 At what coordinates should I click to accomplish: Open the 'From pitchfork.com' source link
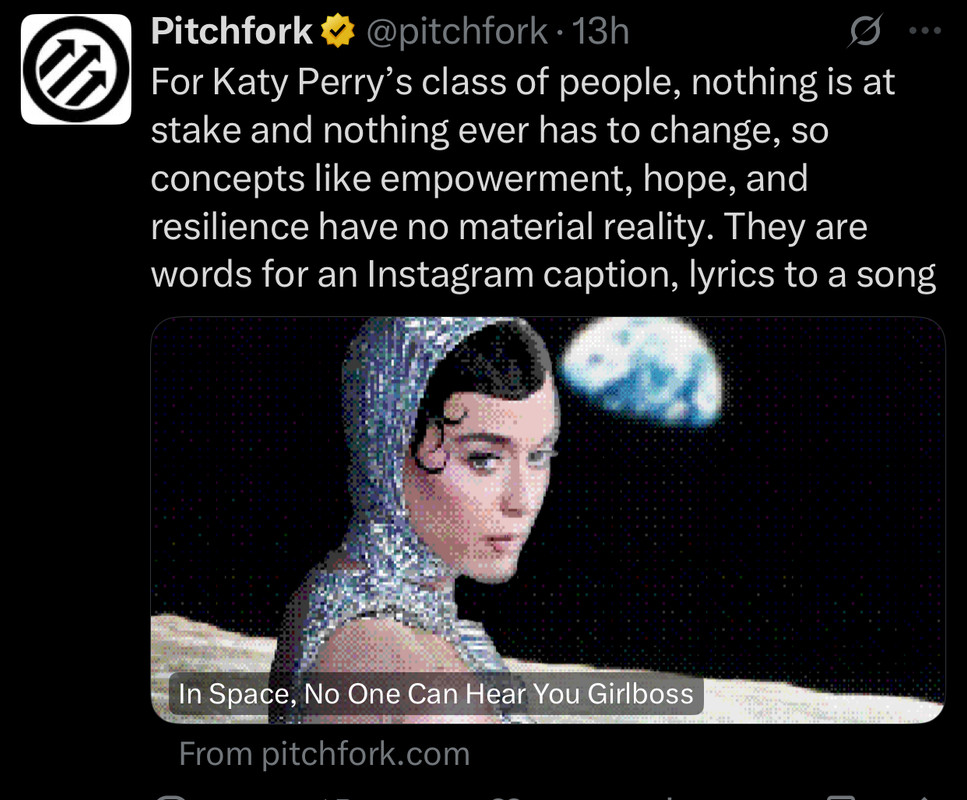pos(323,753)
